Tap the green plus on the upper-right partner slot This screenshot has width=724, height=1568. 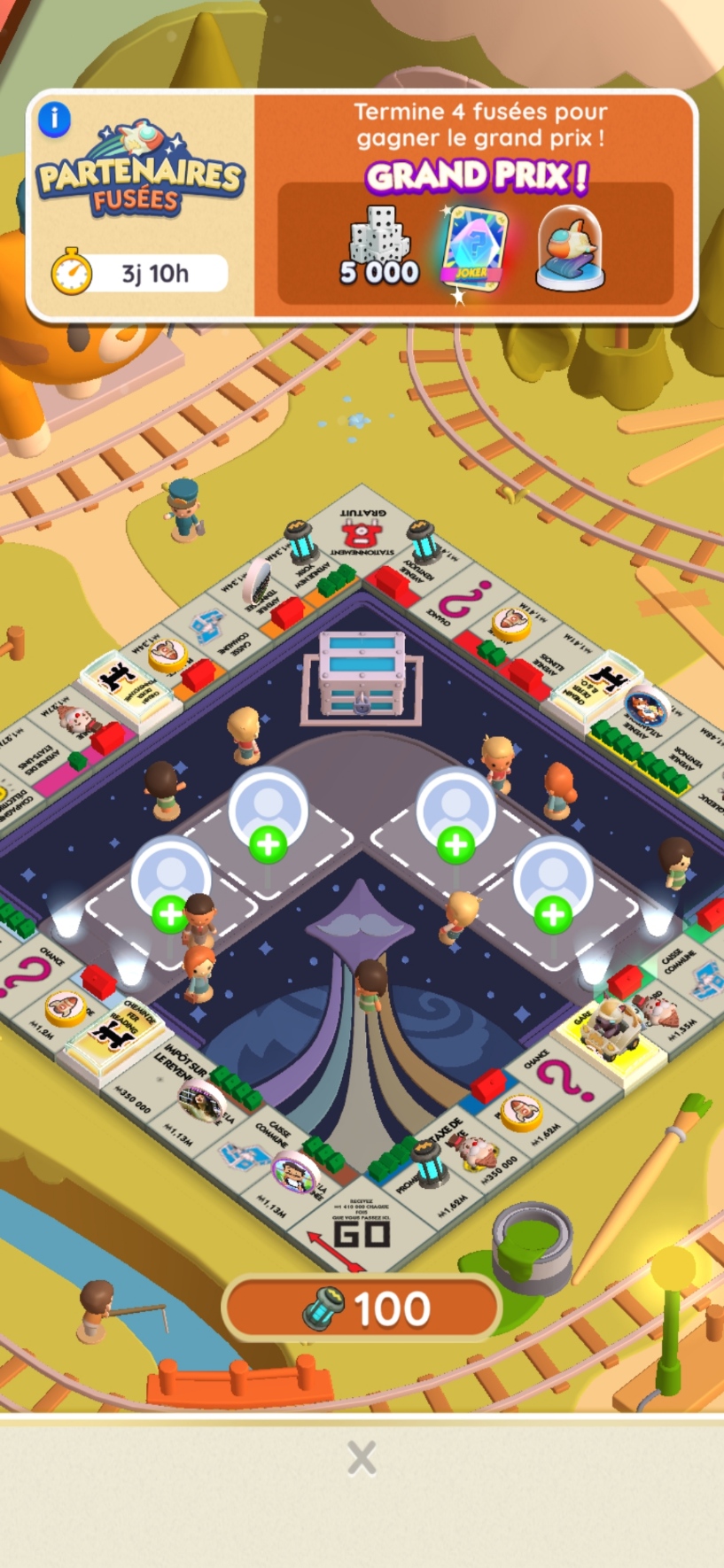(455, 844)
